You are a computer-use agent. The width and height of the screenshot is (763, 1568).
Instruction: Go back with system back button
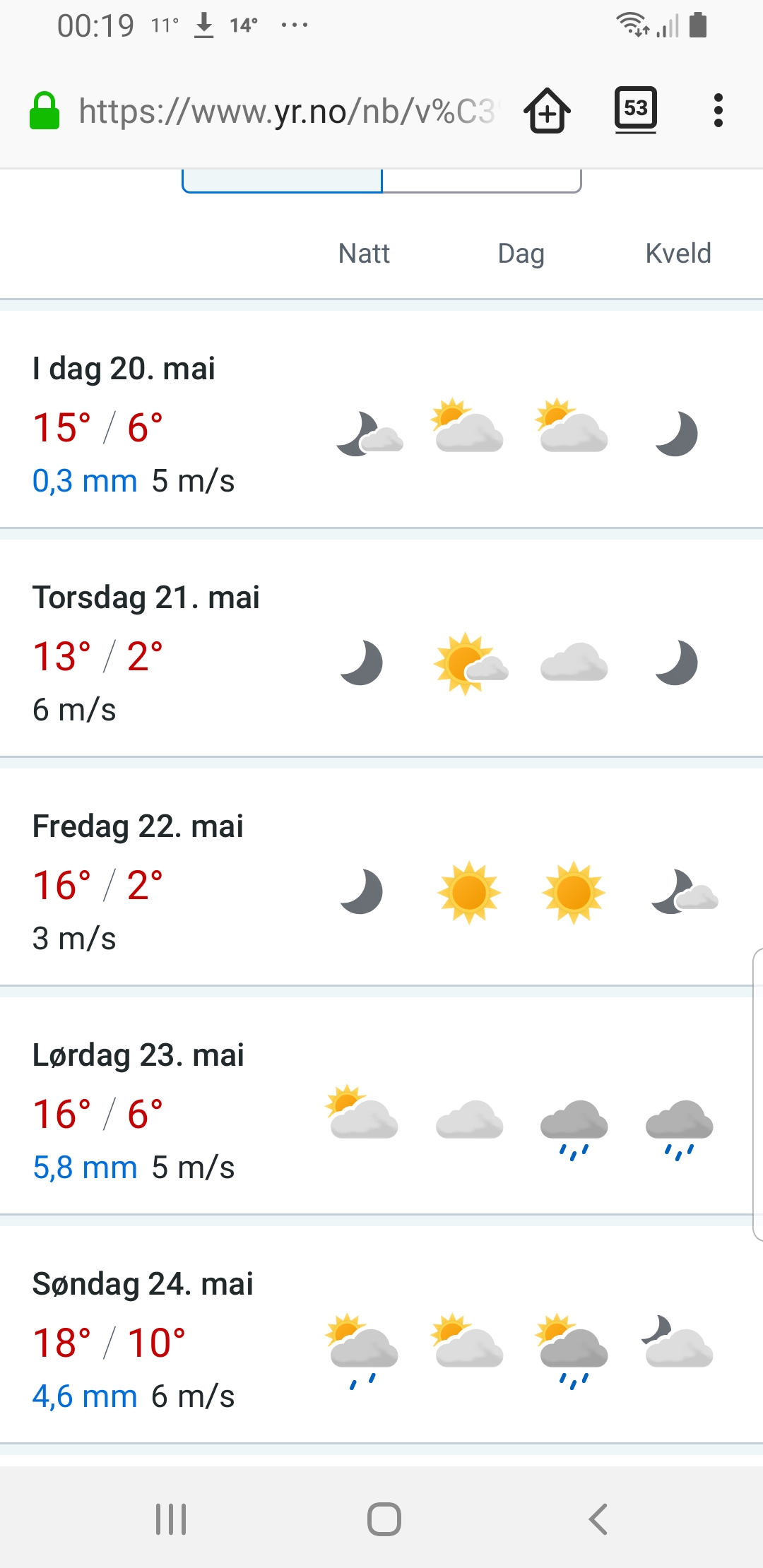(598, 1519)
